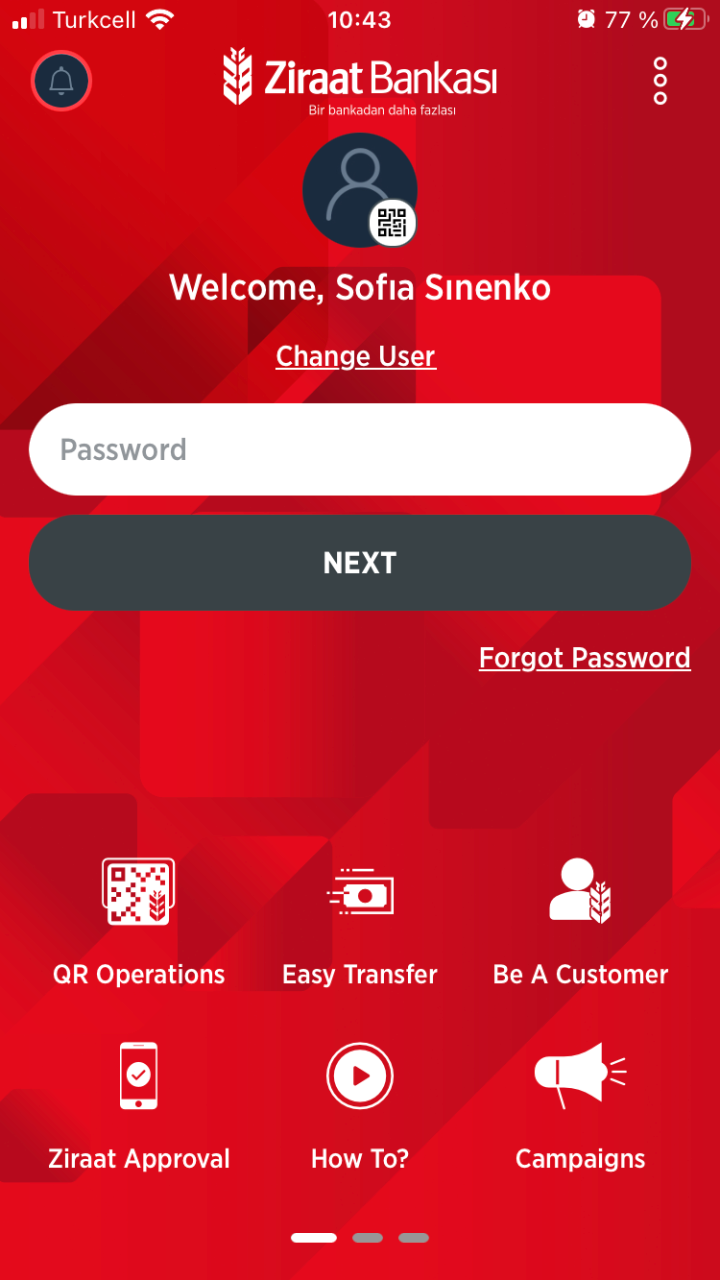Screen dimensions: 720x1280
Task: Focus the Password field
Action: [360, 450]
